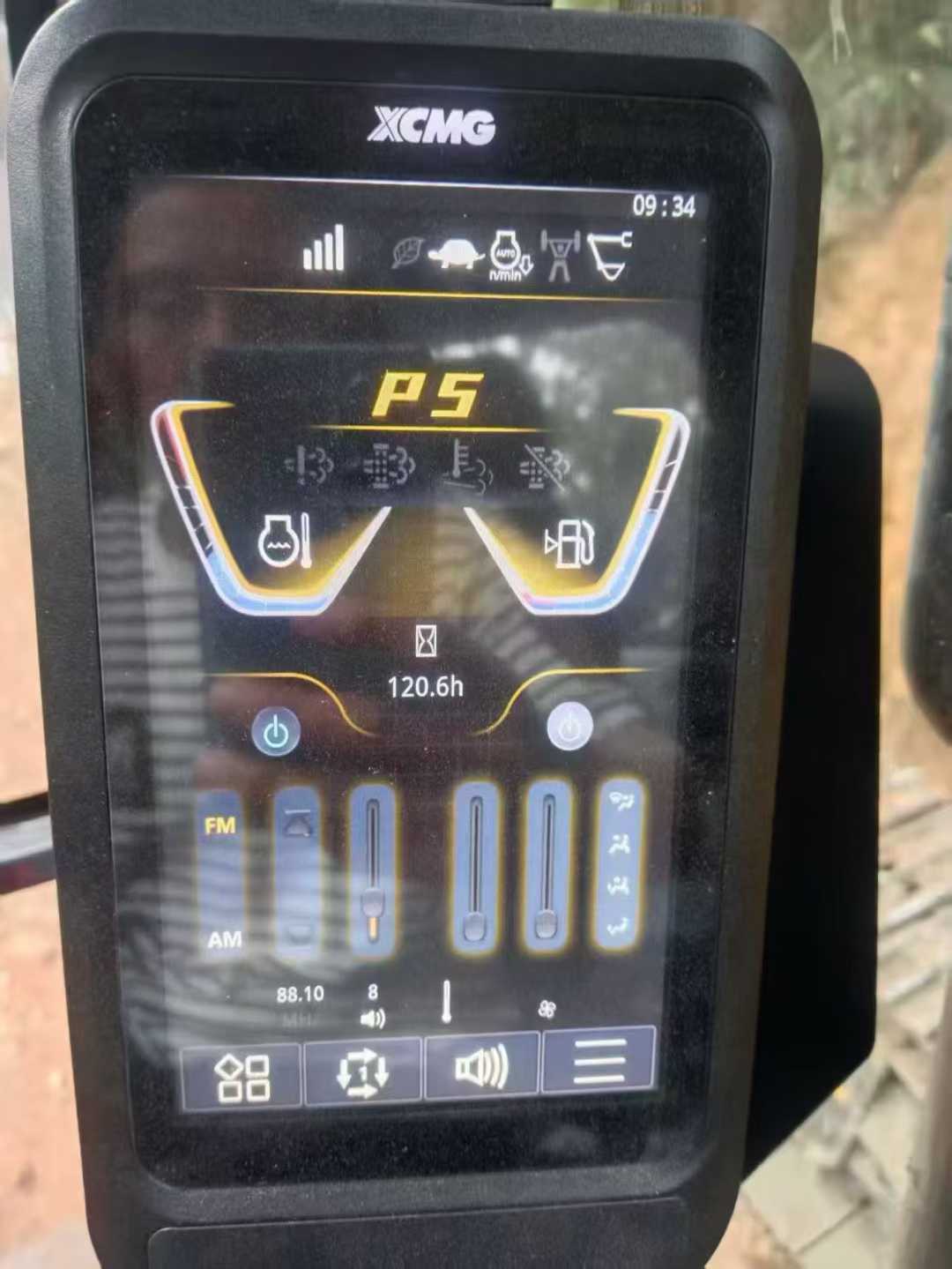Select AM radio band
This screenshot has width=952, height=1269.
[x=224, y=940]
